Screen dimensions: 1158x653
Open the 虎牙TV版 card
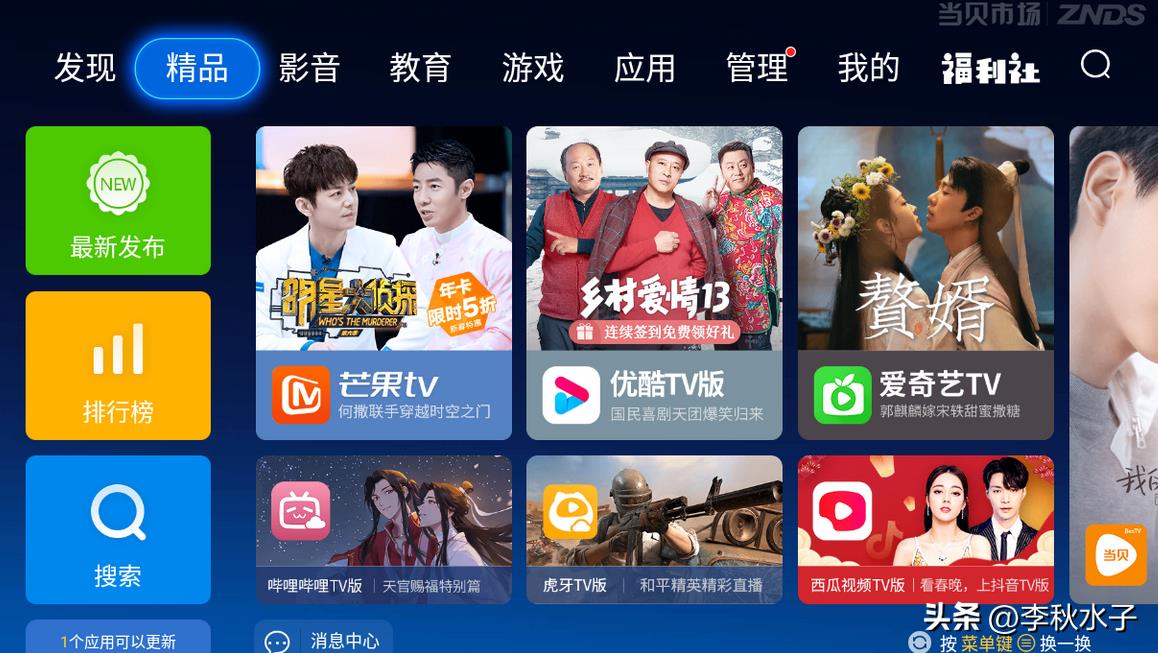(654, 529)
